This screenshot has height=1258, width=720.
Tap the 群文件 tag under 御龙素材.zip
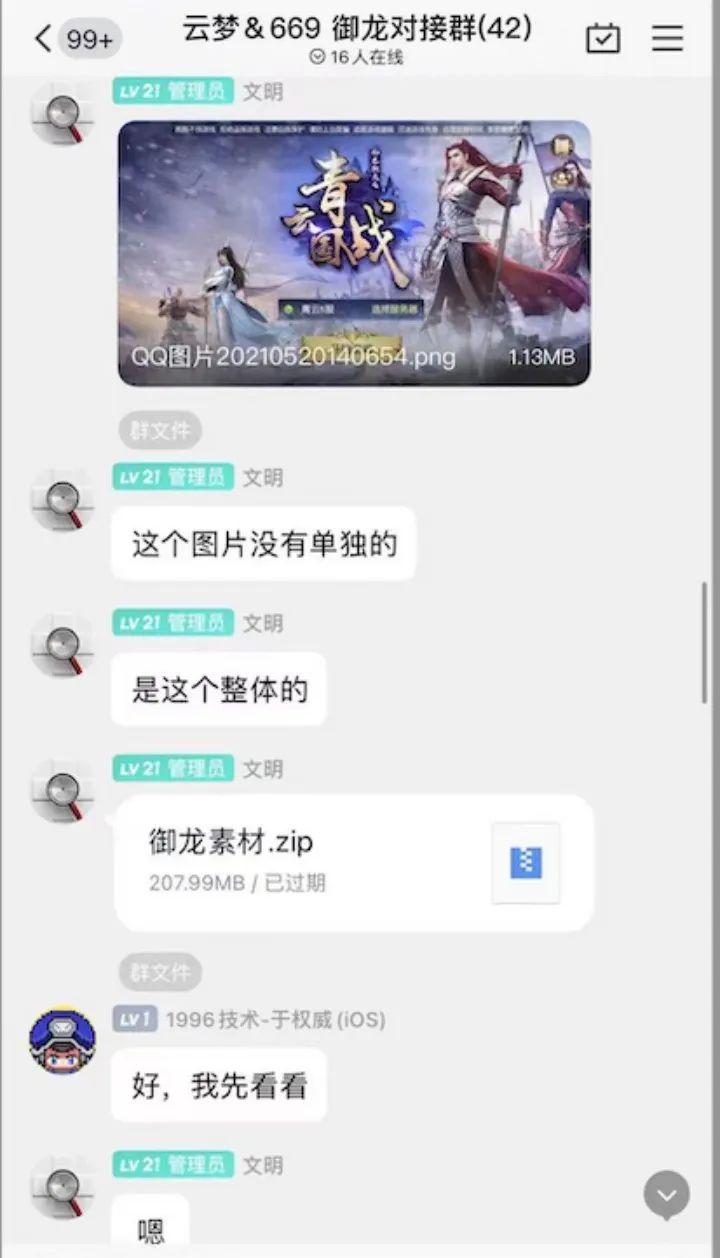click(160, 972)
